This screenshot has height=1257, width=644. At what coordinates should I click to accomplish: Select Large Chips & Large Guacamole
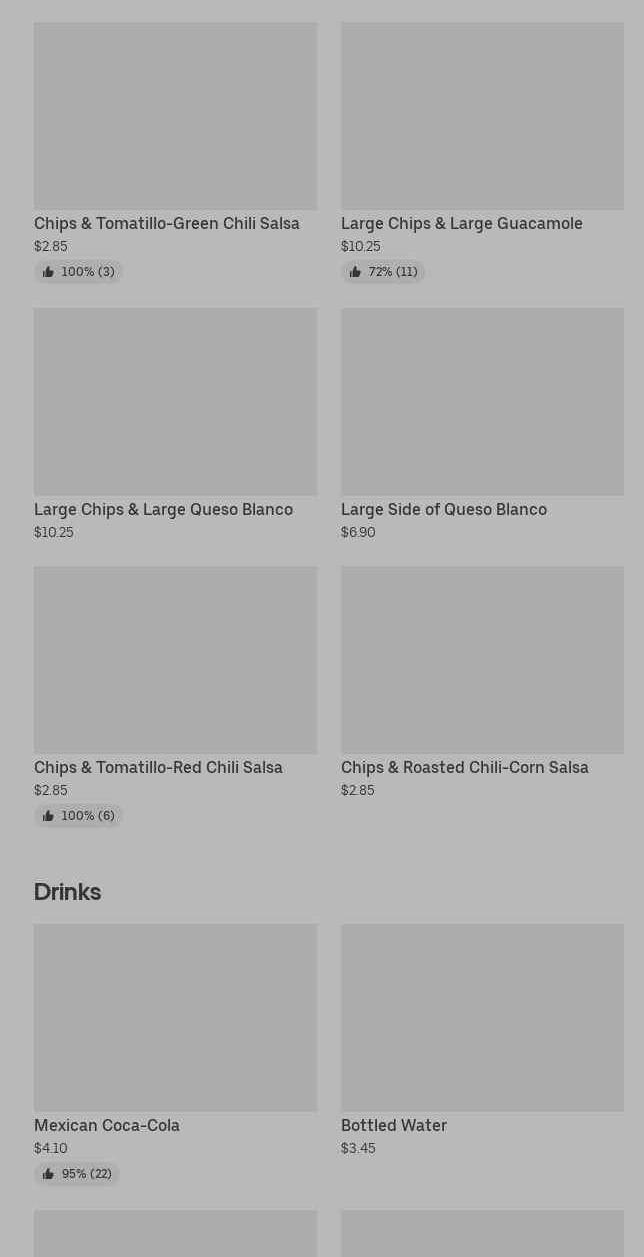(482, 153)
